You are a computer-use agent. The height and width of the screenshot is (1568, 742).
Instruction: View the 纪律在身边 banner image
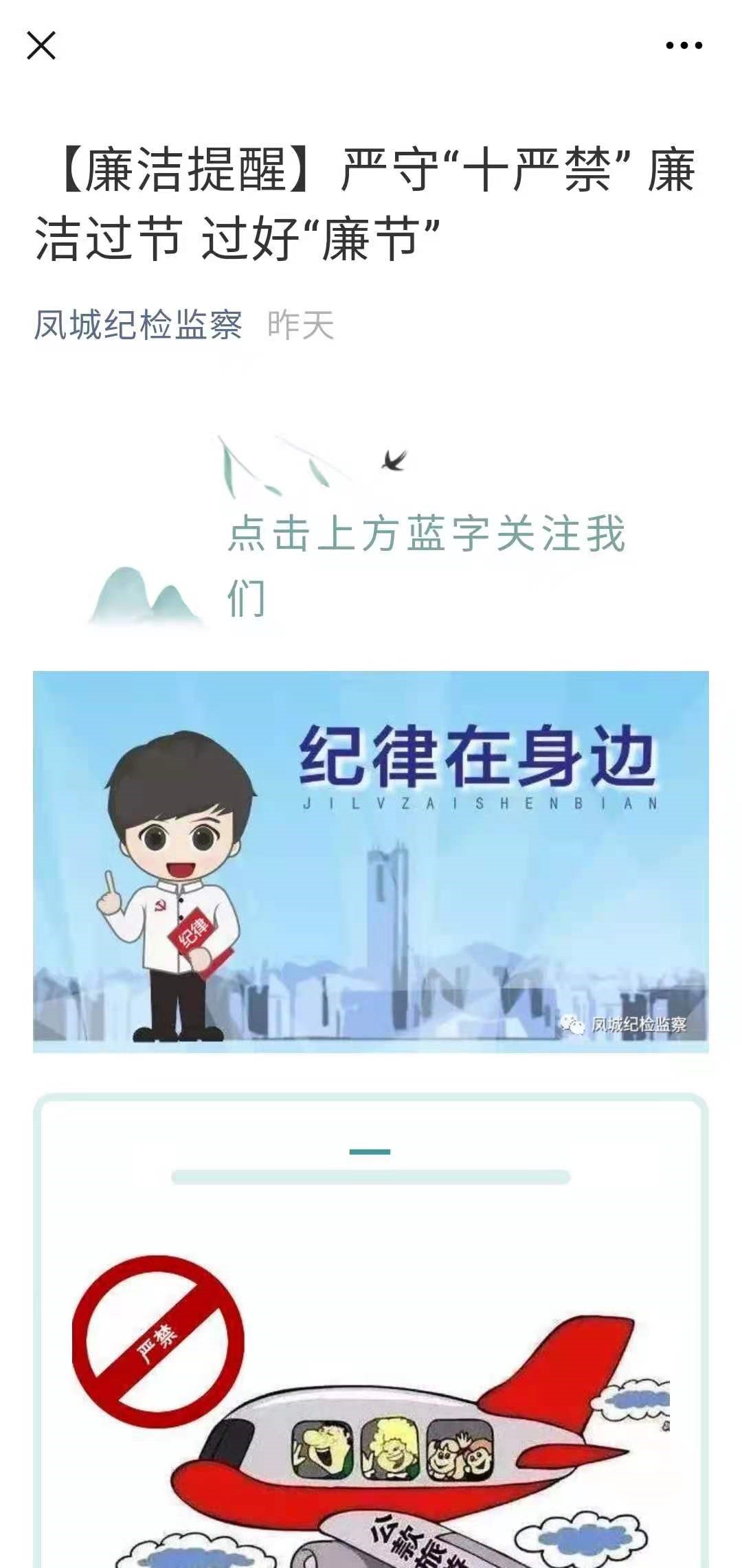(371, 861)
